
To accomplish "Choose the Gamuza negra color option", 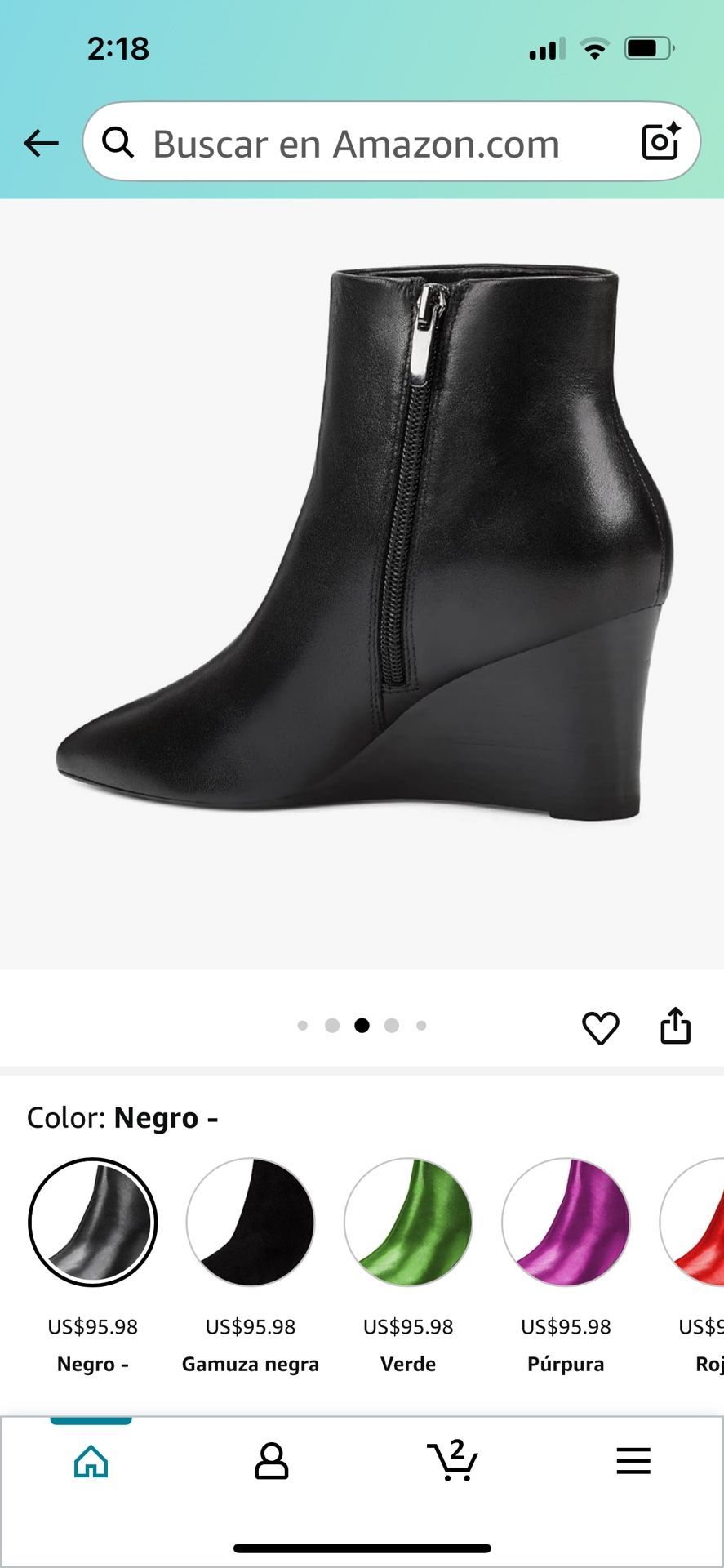I will pyautogui.click(x=251, y=1223).
